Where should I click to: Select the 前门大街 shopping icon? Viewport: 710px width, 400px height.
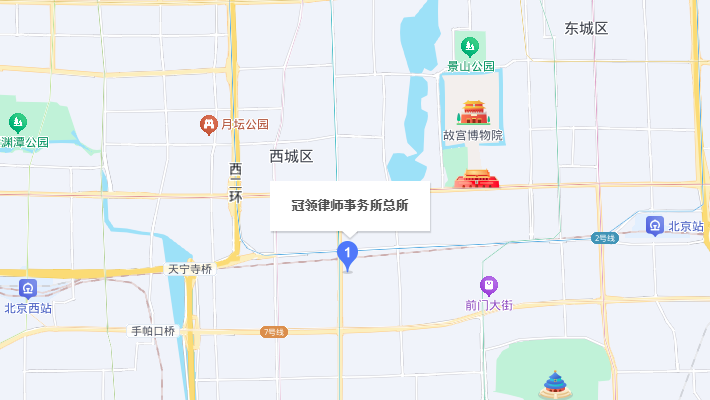click(488, 285)
